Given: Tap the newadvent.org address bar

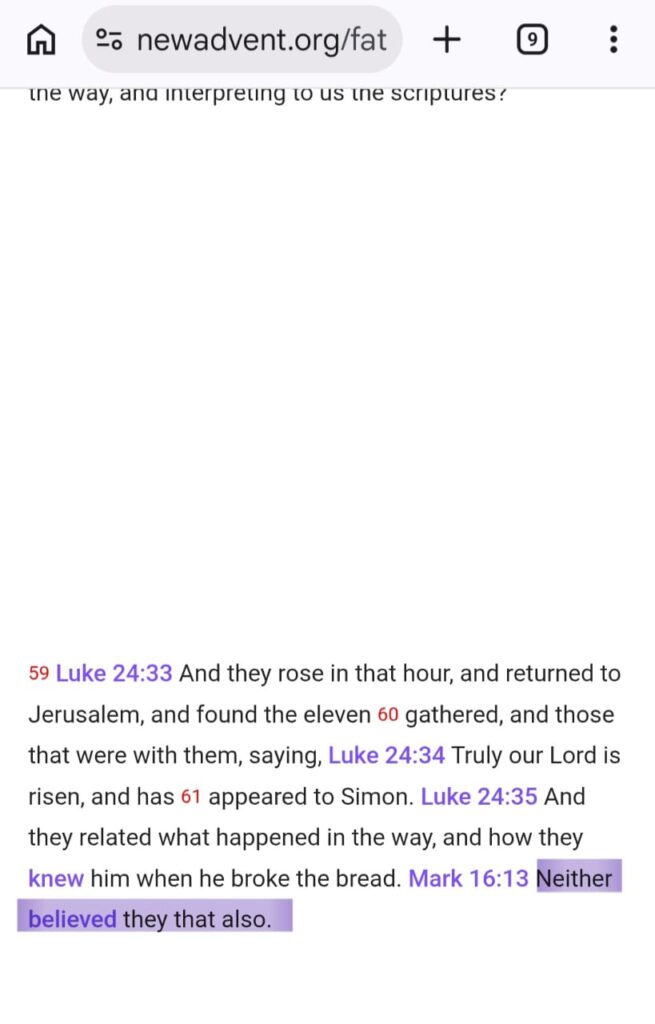Looking at the screenshot, I should 242,40.
